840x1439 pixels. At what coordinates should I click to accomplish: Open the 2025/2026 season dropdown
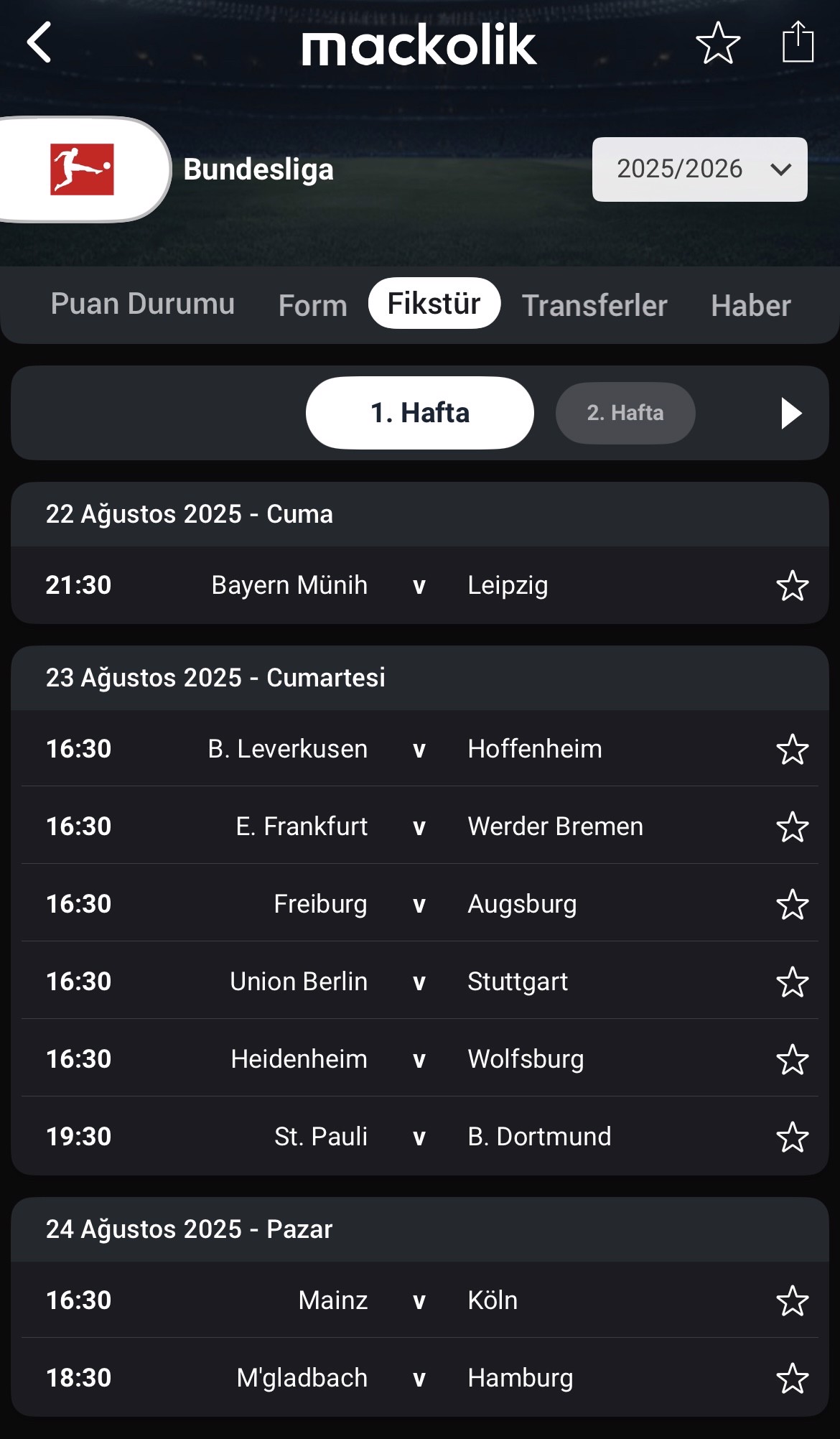[x=699, y=169]
